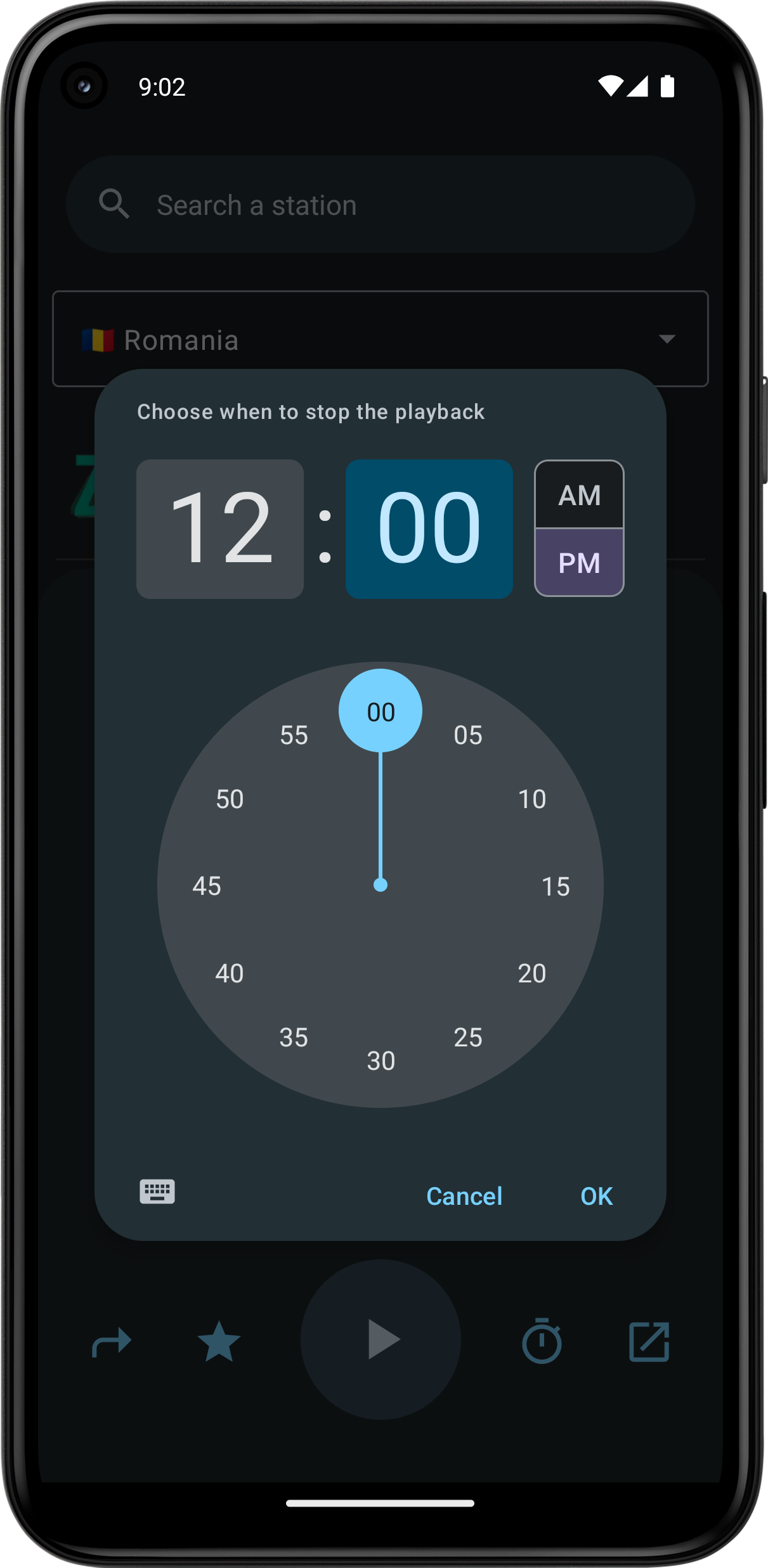Switch to keyboard time input mode
768x1568 pixels.
tap(157, 1192)
